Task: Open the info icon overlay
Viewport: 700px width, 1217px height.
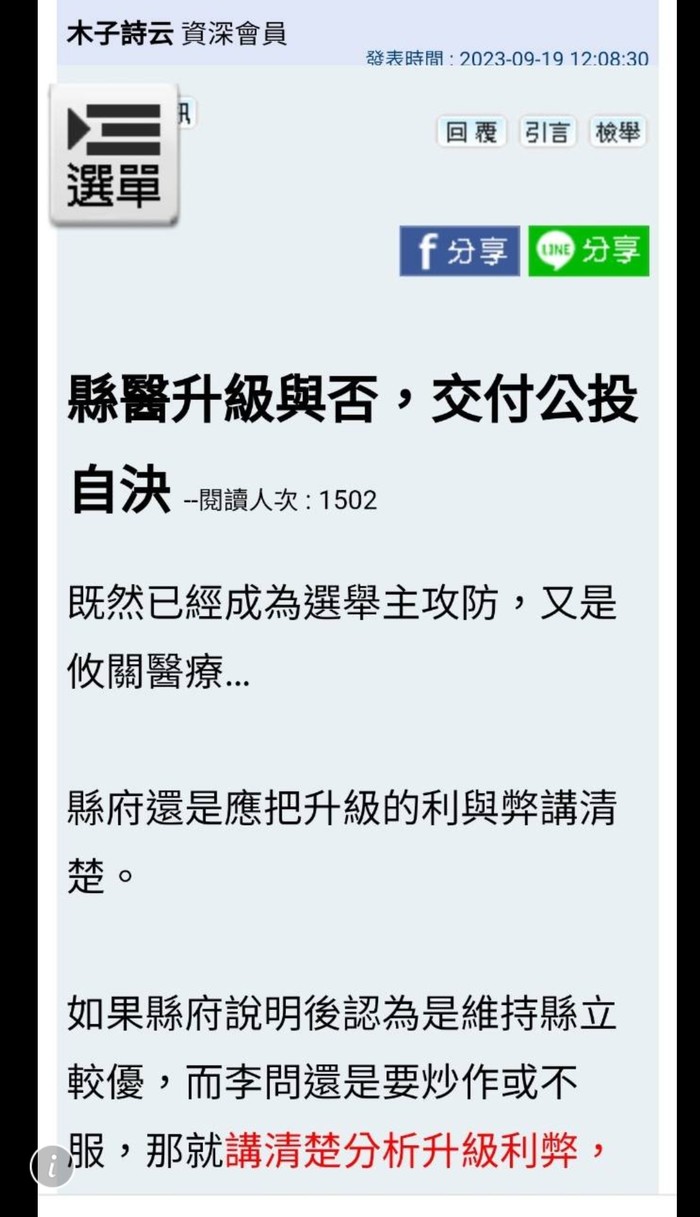Action: click(52, 1165)
